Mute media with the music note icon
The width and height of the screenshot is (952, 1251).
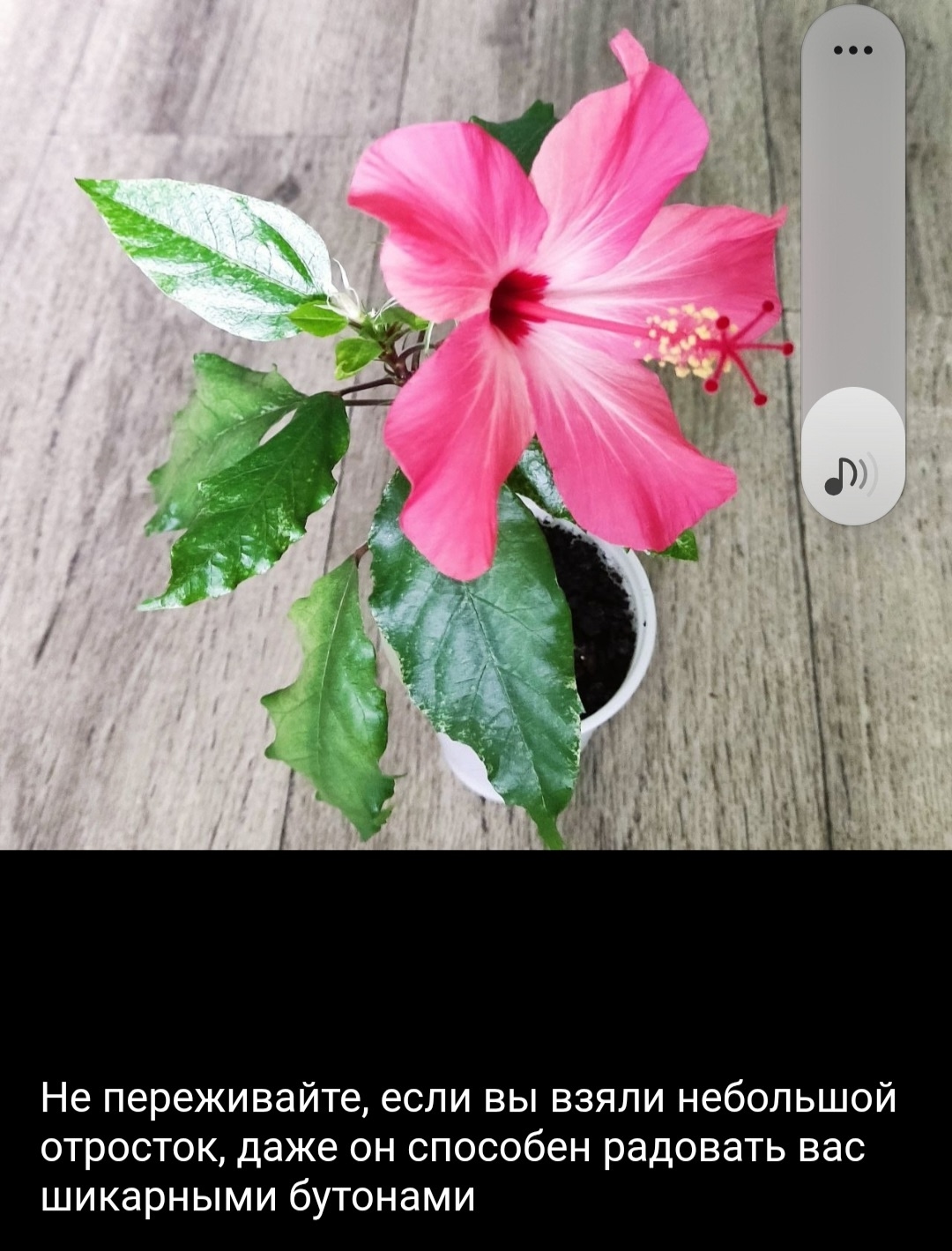852,474
